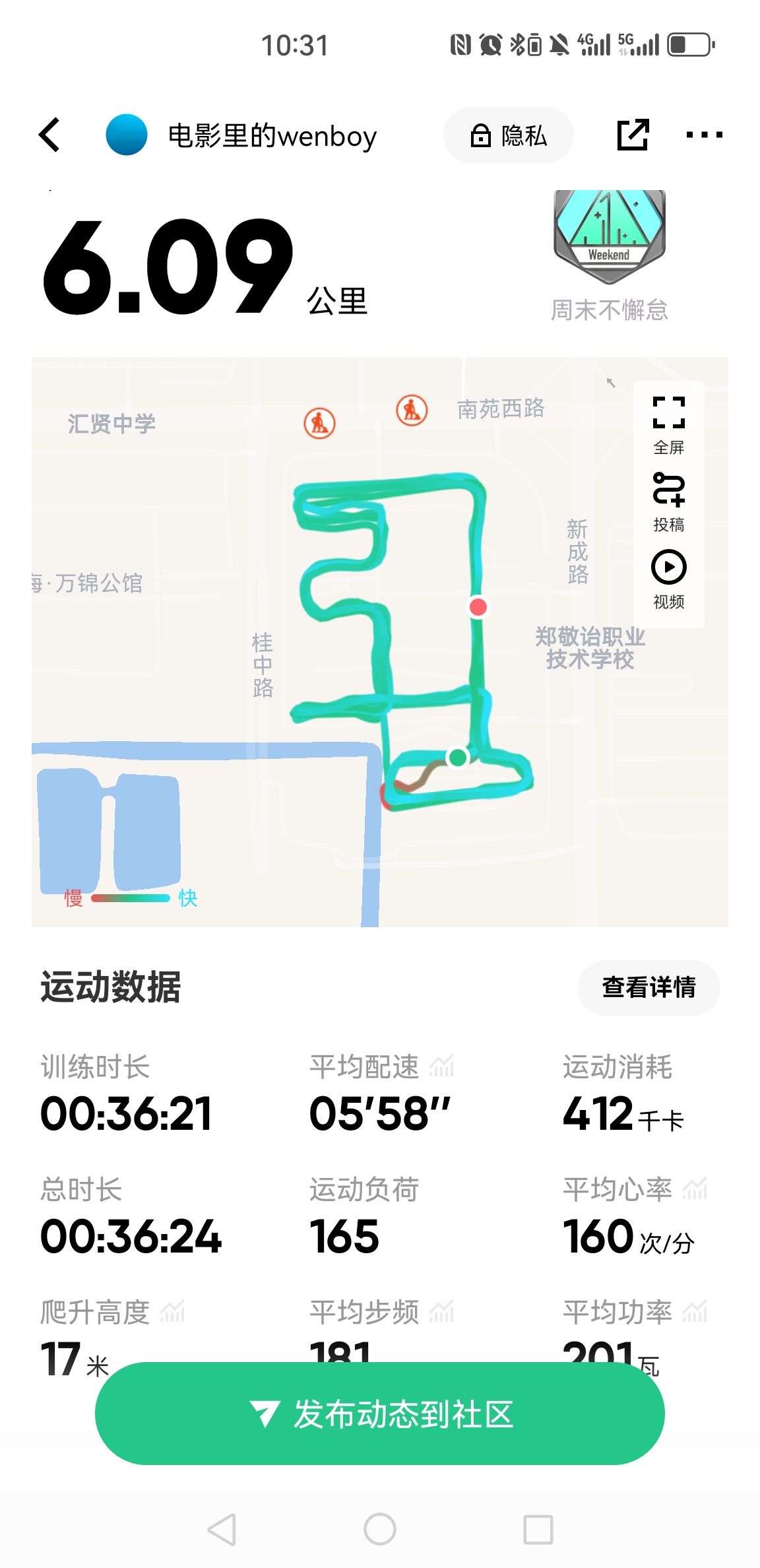Open the system recent apps button
The image size is (760, 1568).
point(538,1528)
